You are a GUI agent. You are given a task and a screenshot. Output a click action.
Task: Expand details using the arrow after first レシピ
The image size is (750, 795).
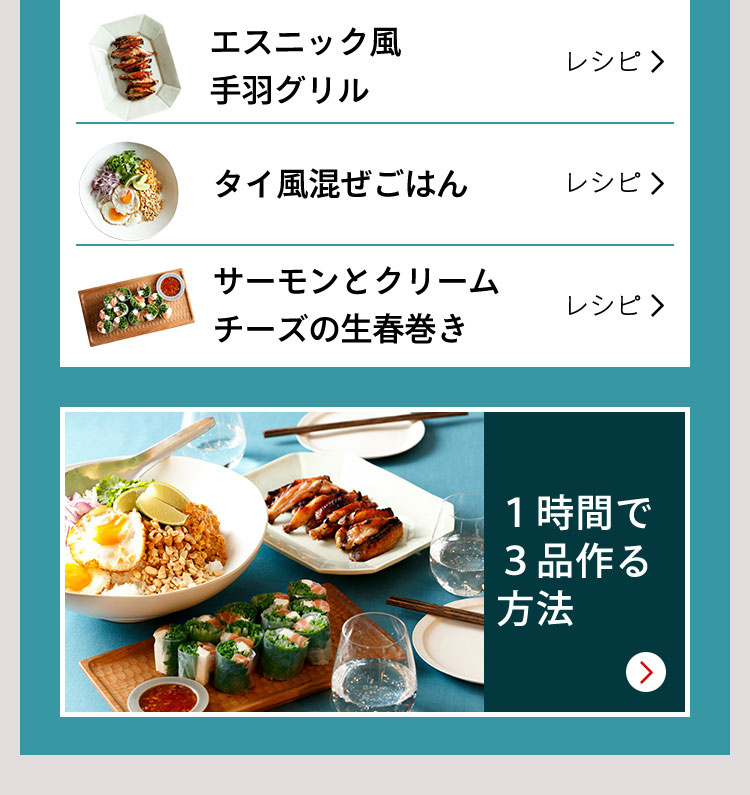(x=659, y=62)
